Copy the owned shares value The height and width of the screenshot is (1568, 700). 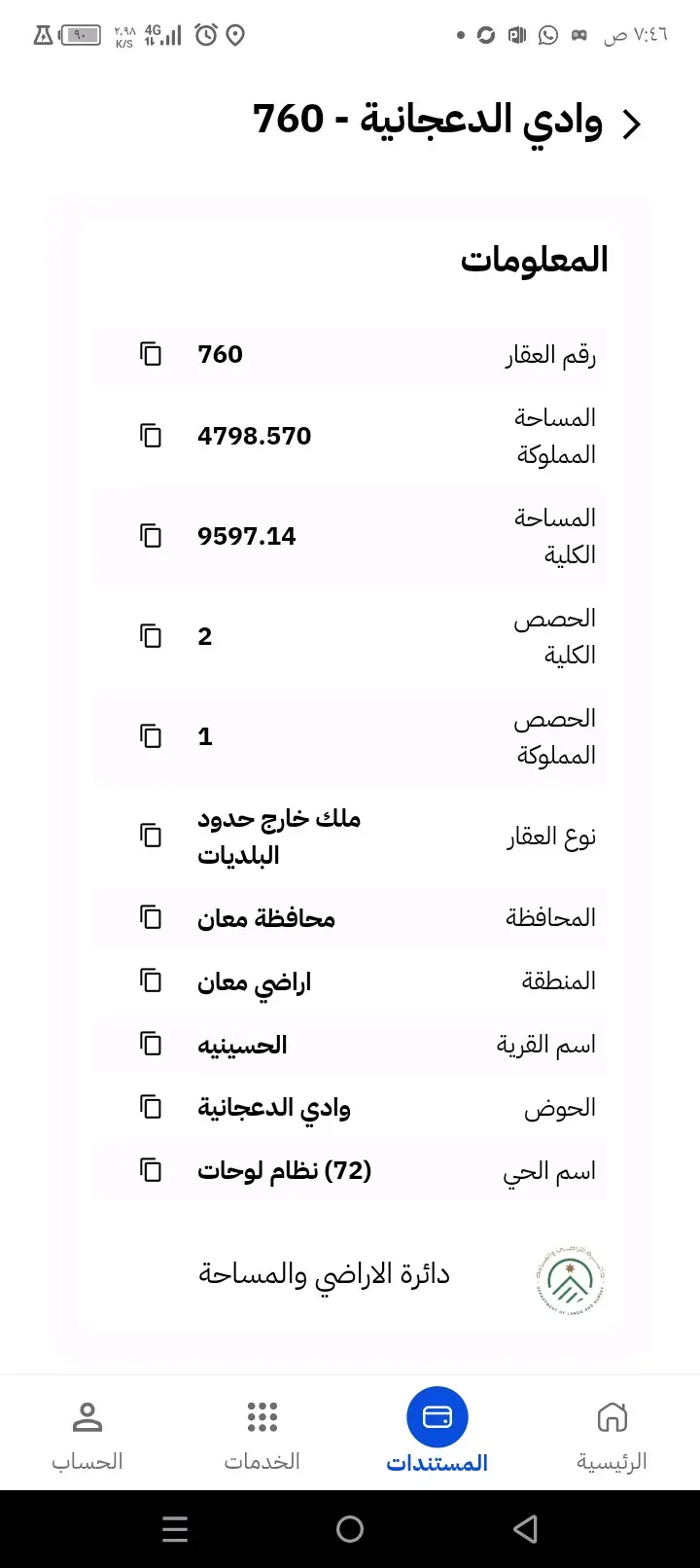point(152,736)
